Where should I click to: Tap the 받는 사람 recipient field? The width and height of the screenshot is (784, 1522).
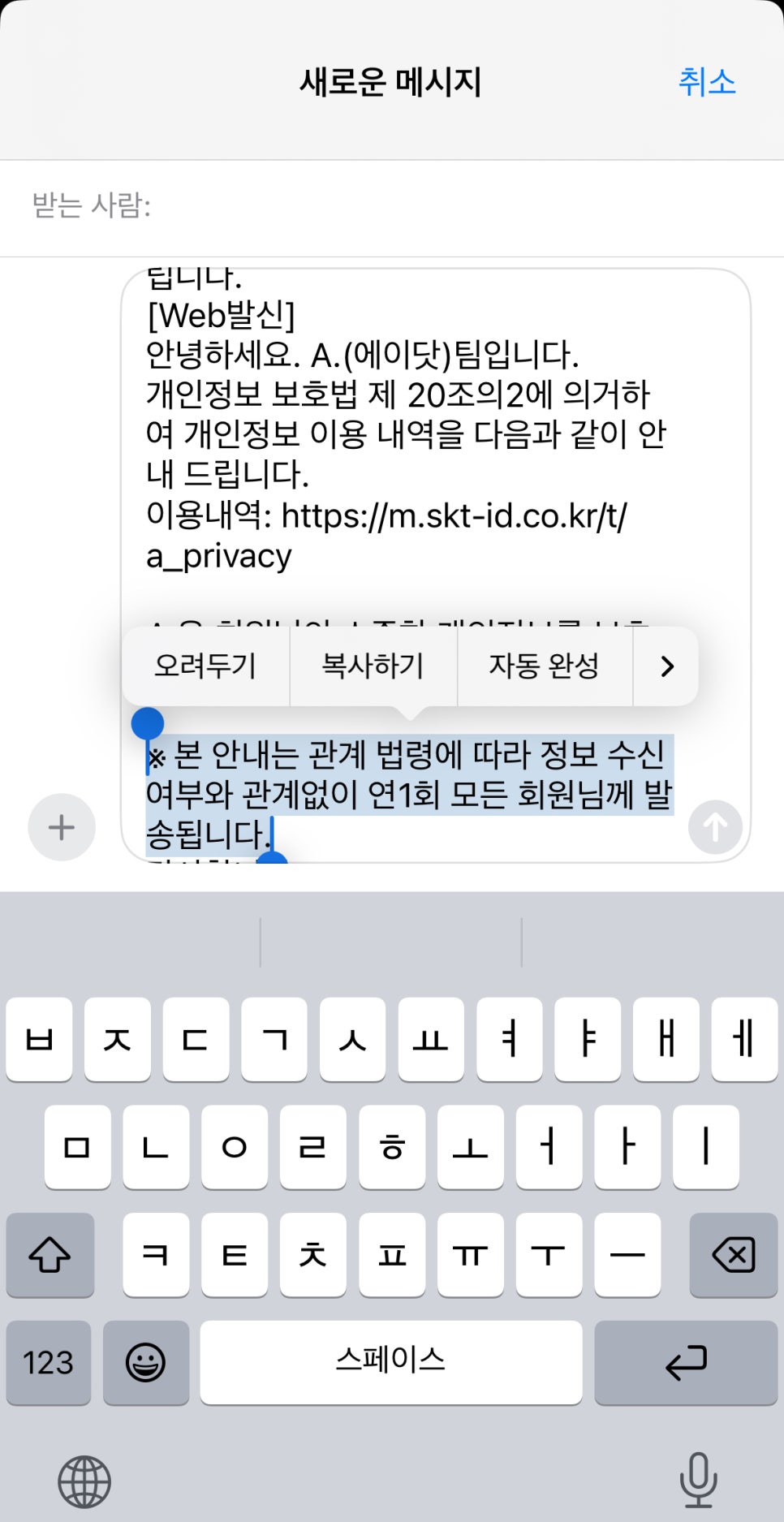click(x=392, y=206)
